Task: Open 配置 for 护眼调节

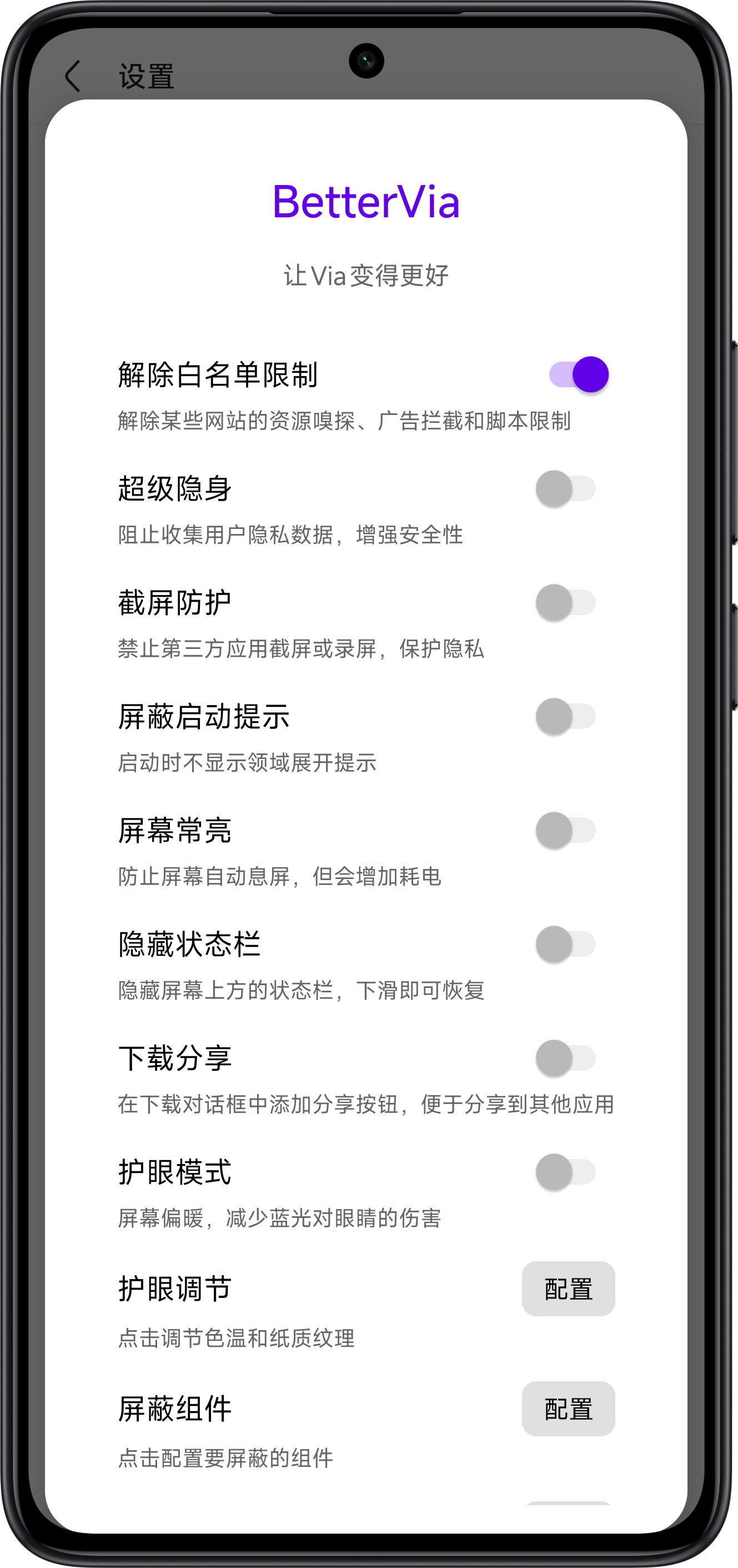Action: (568, 1289)
